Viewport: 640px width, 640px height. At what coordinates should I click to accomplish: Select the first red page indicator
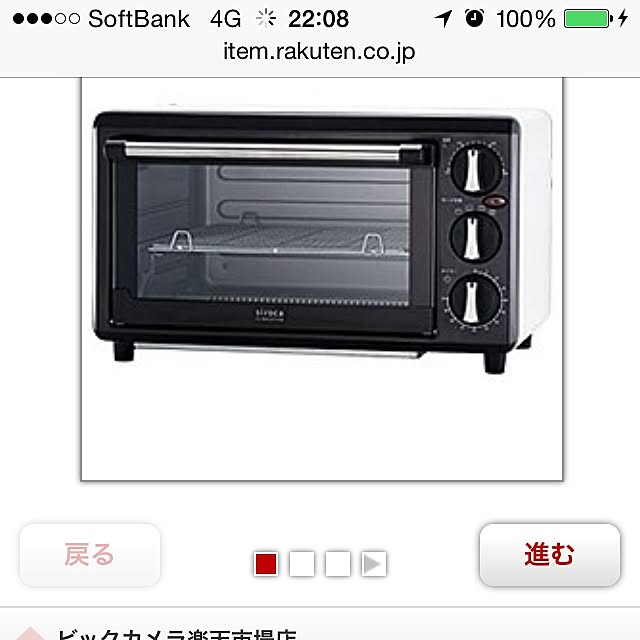[266, 564]
